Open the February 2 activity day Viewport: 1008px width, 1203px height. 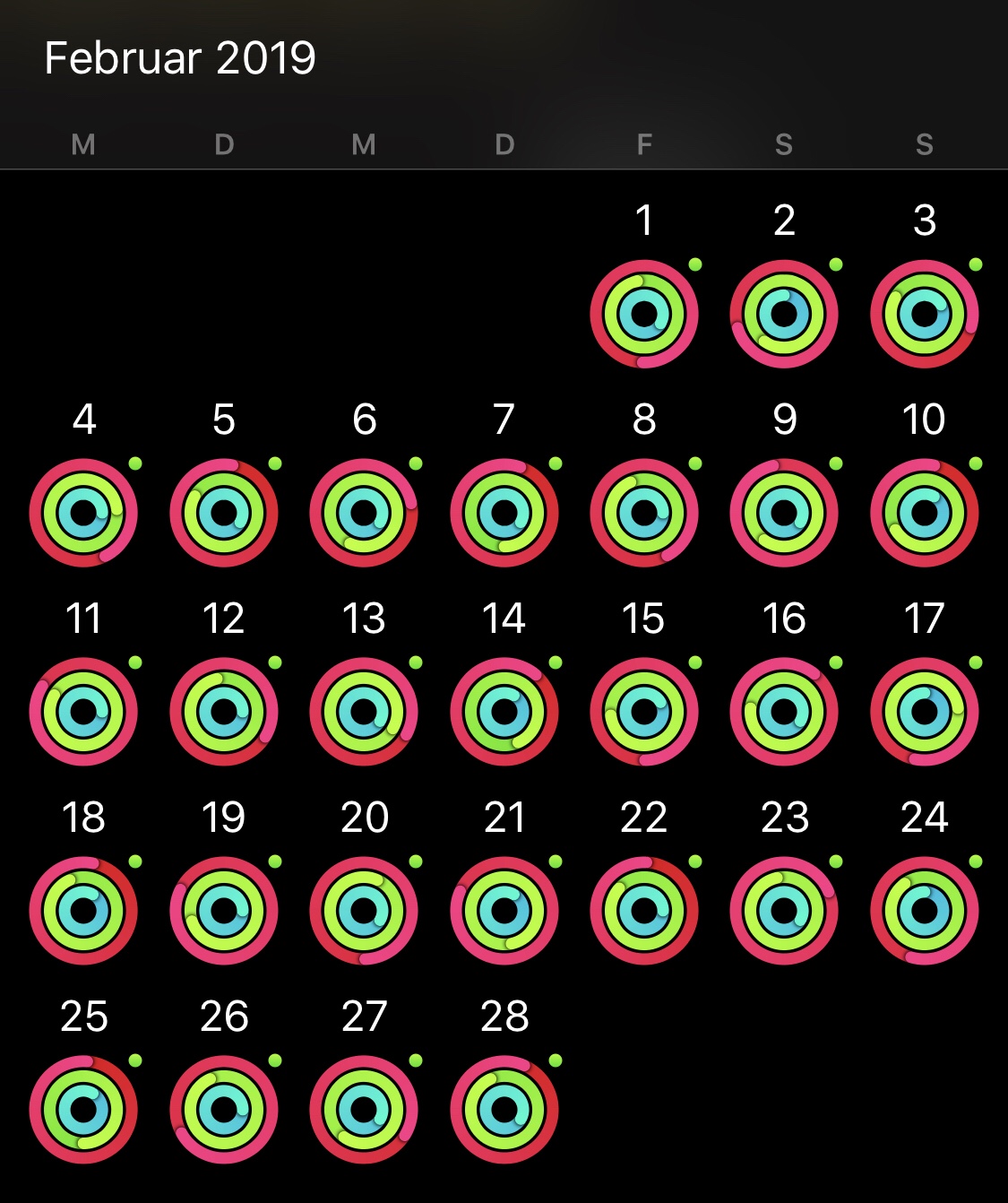(784, 314)
